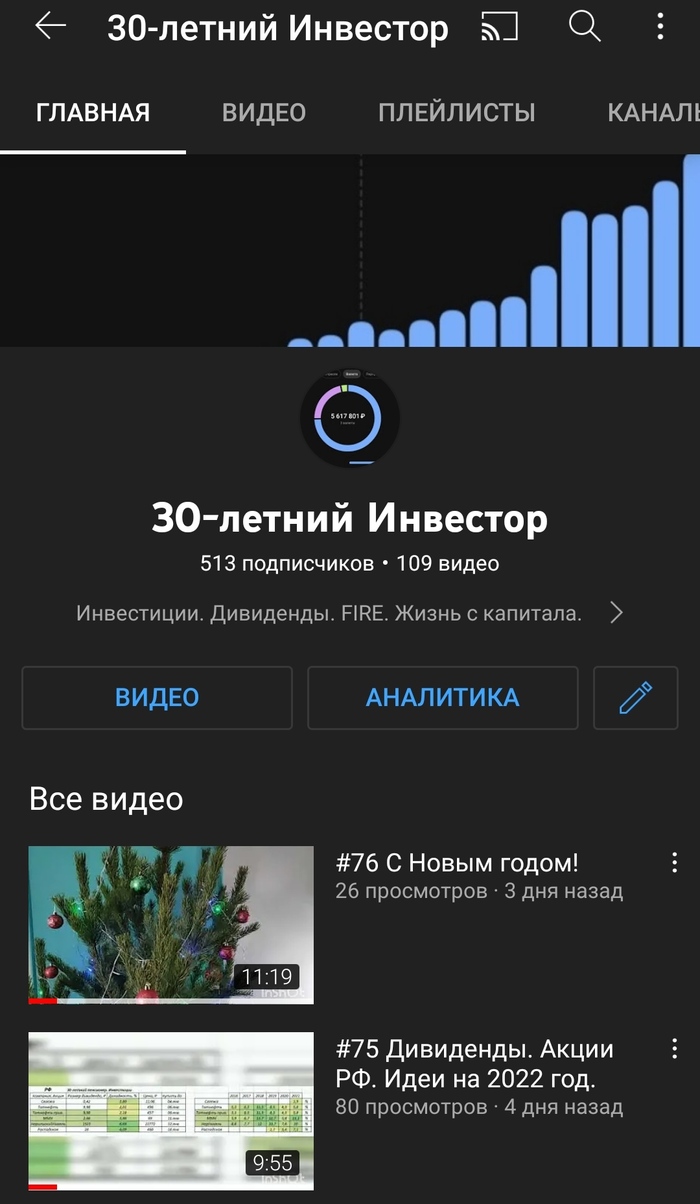Edit channel with the pencil button
The image size is (700, 1204).
coord(635,698)
